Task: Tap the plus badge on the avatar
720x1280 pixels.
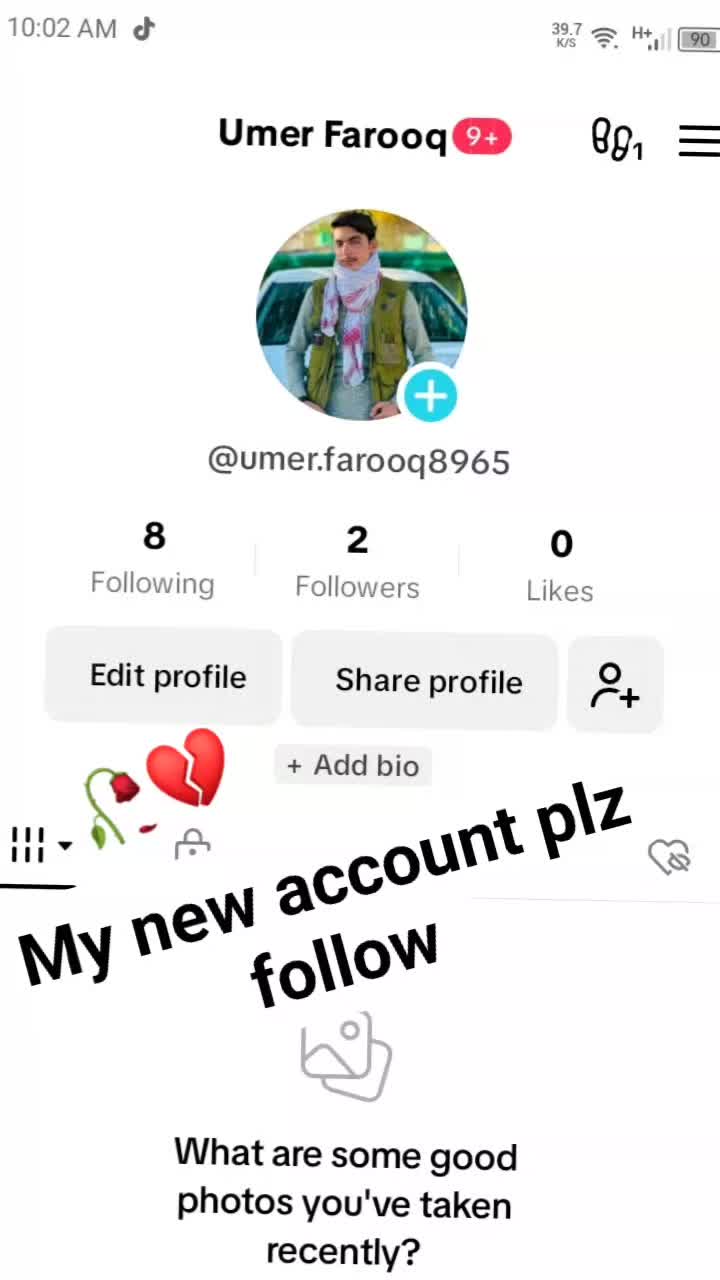Action: coord(430,397)
